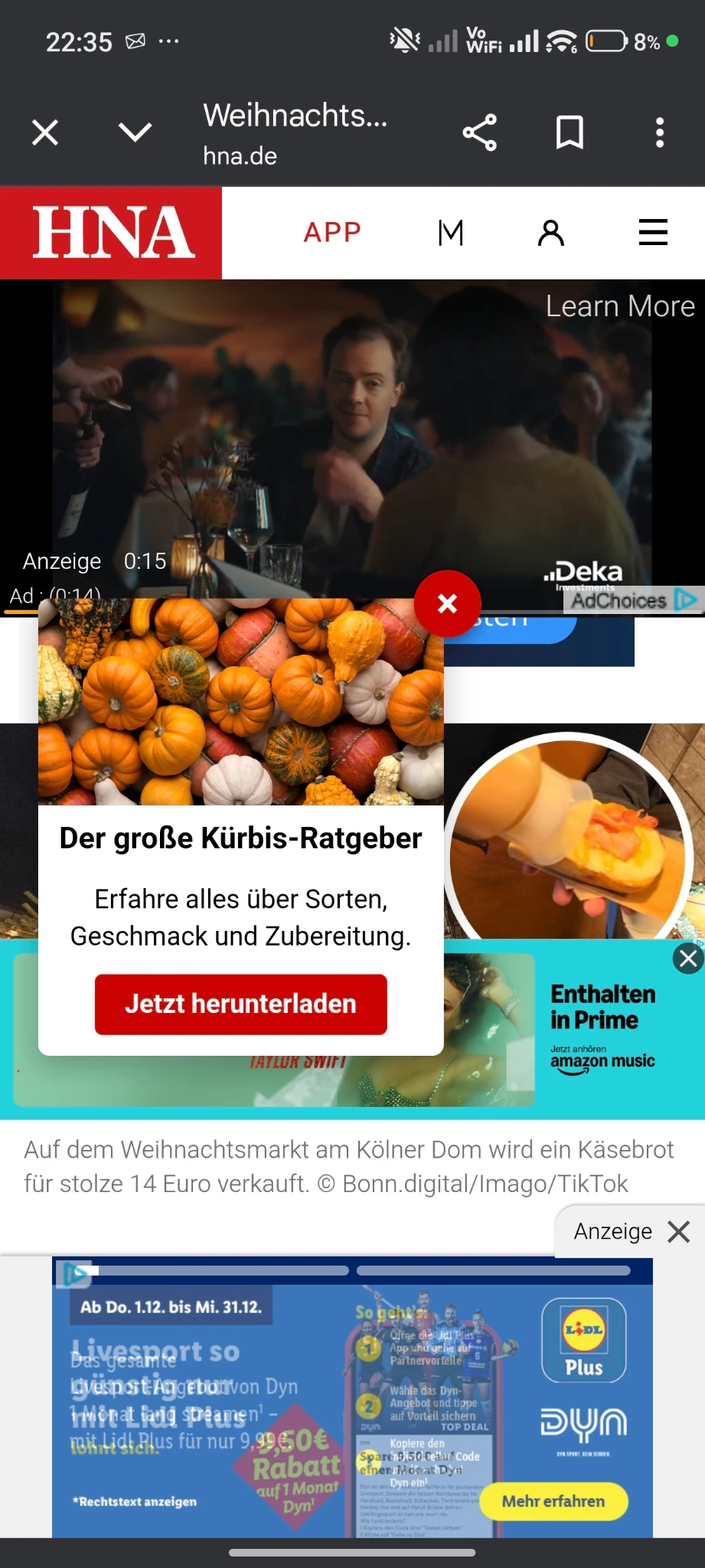Open the browser overflow menu
This screenshot has width=705, height=1568.
[659, 133]
